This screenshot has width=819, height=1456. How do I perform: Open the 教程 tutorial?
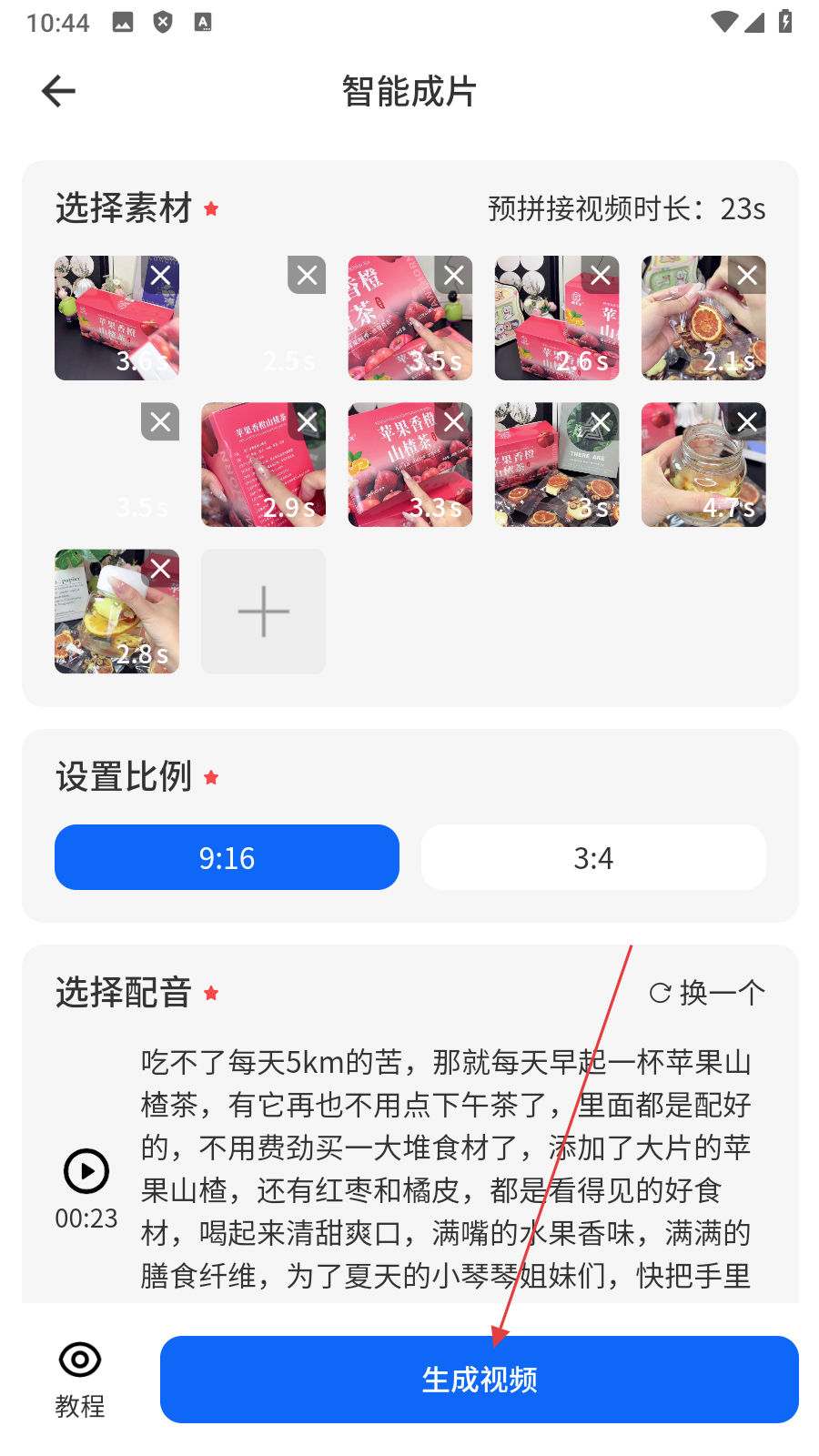click(x=80, y=1379)
